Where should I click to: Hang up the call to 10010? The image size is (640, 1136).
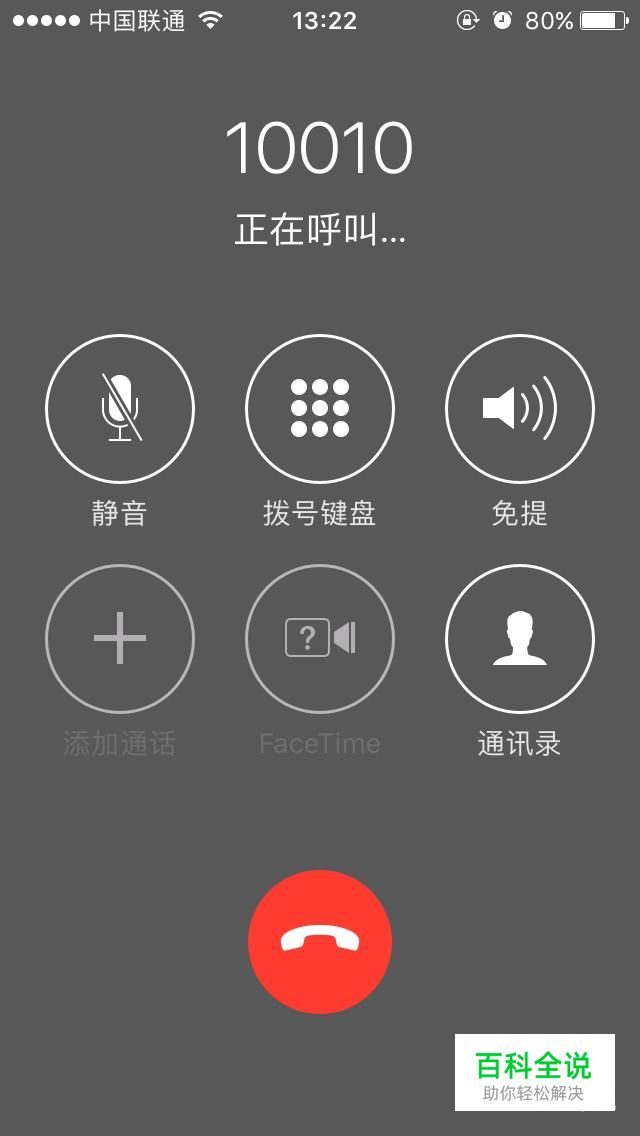pos(320,941)
